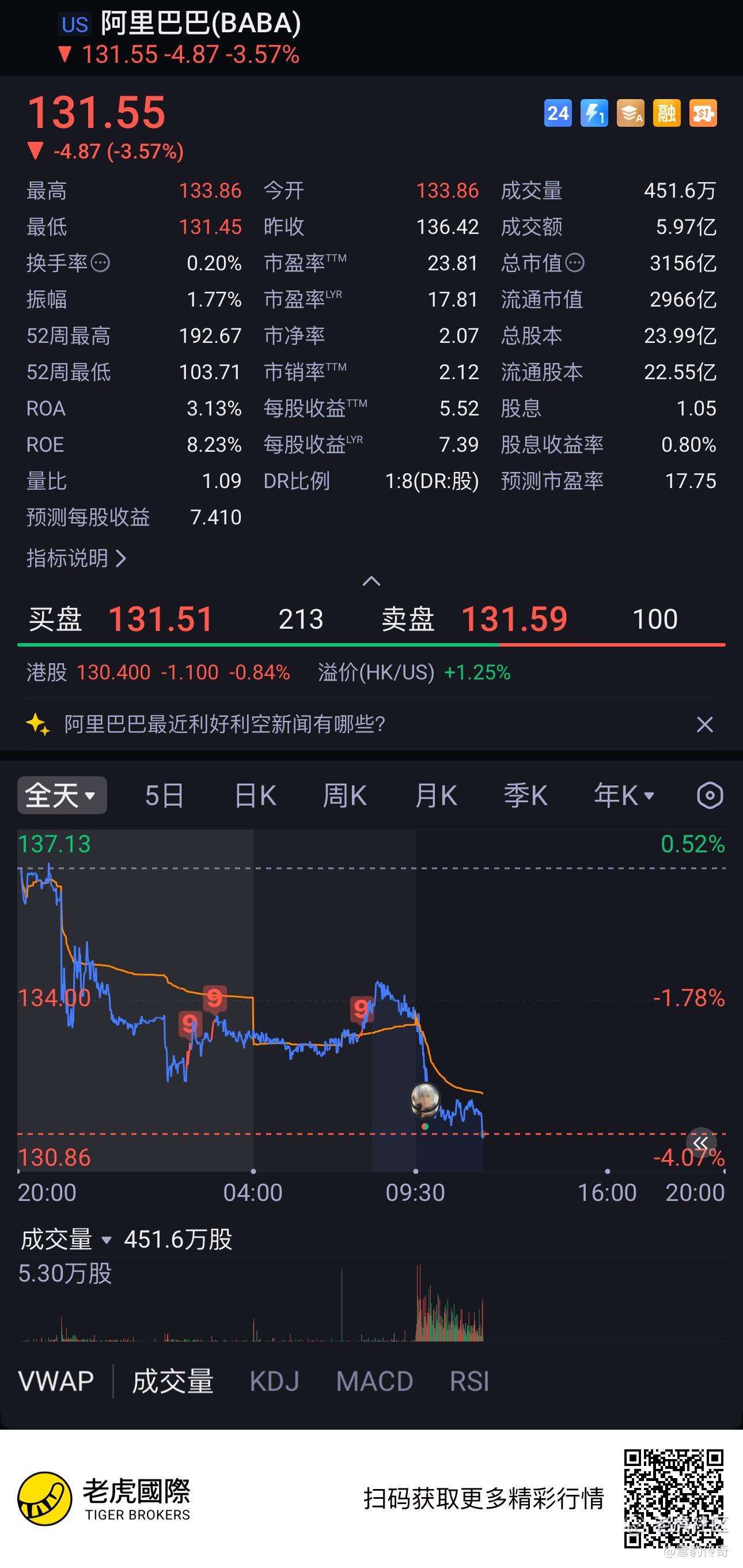
Task: Show the 月K chart
Action: tap(435, 796)
